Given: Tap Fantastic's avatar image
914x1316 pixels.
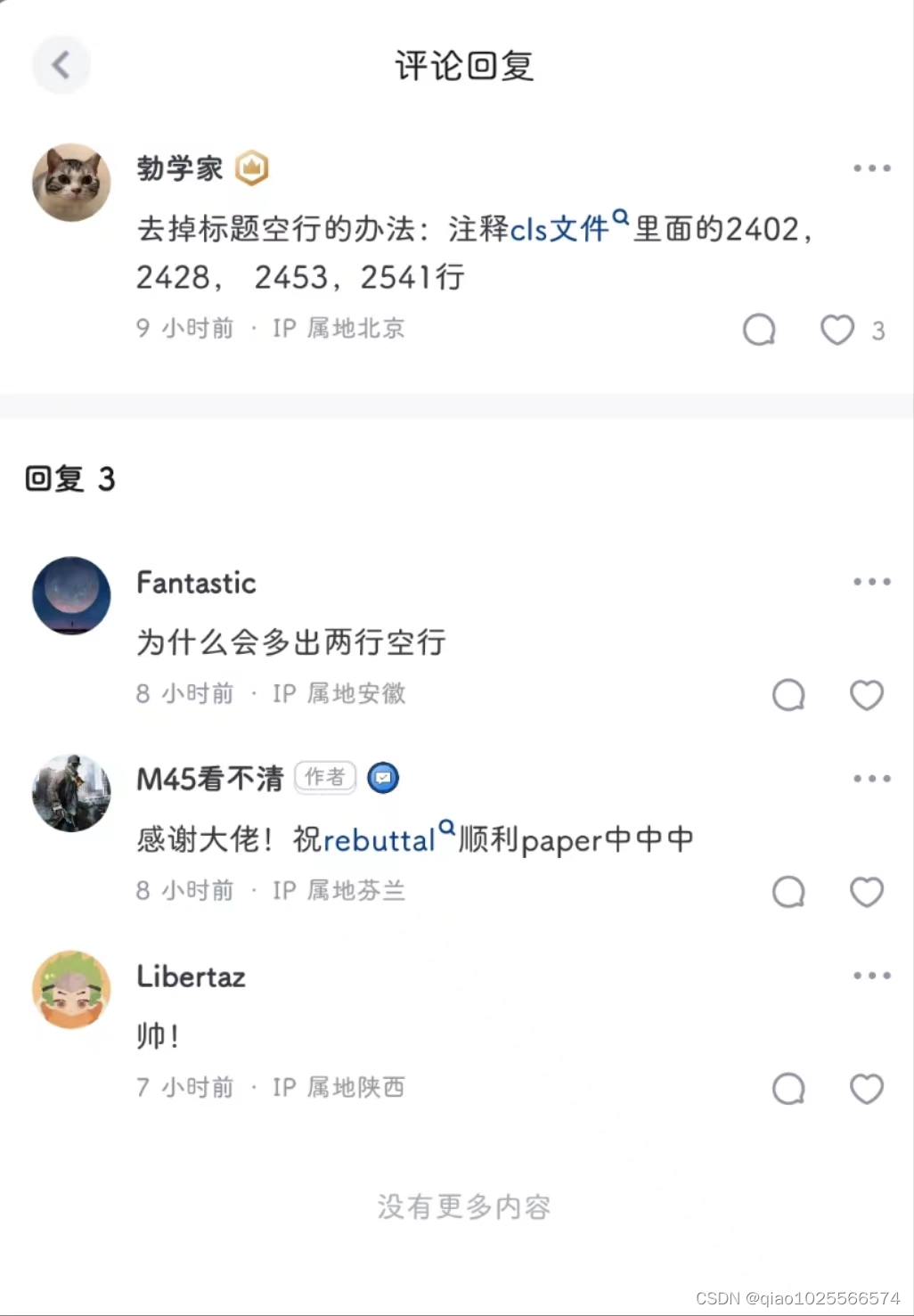Looking at the screenshot, I should pyautogui.click(x=70, y=596).
